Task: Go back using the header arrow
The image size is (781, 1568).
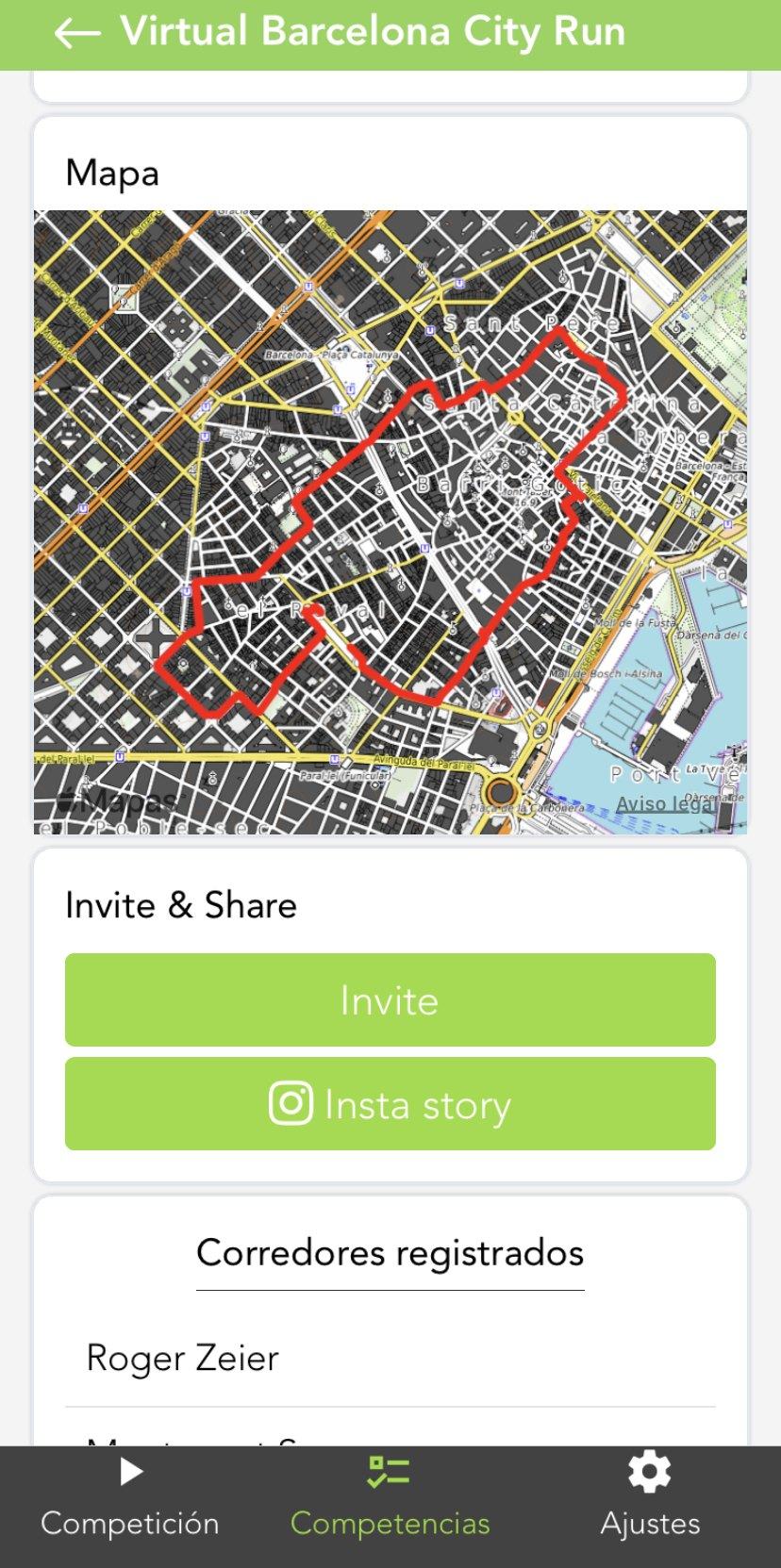Action: [x=77, y=33]
